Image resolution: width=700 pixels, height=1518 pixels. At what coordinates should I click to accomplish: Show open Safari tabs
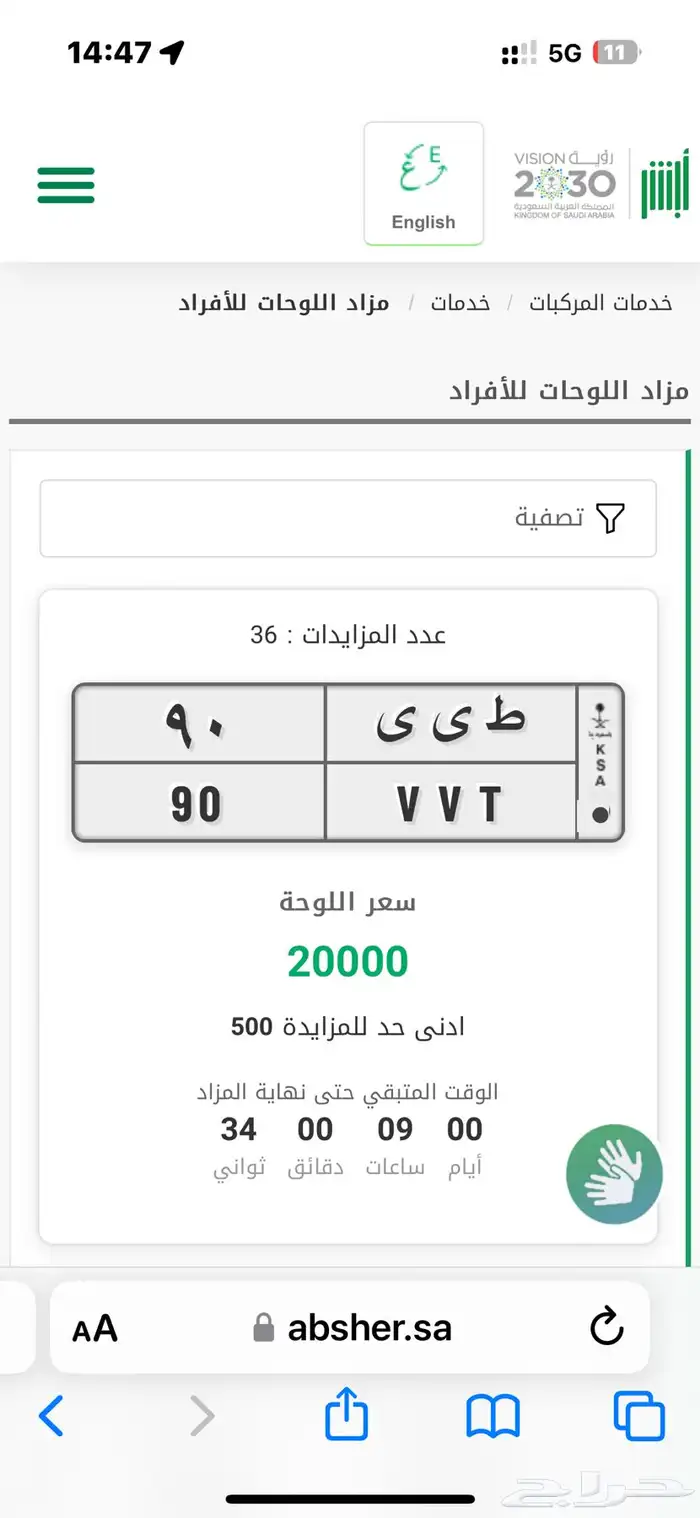pos(639,1416)
